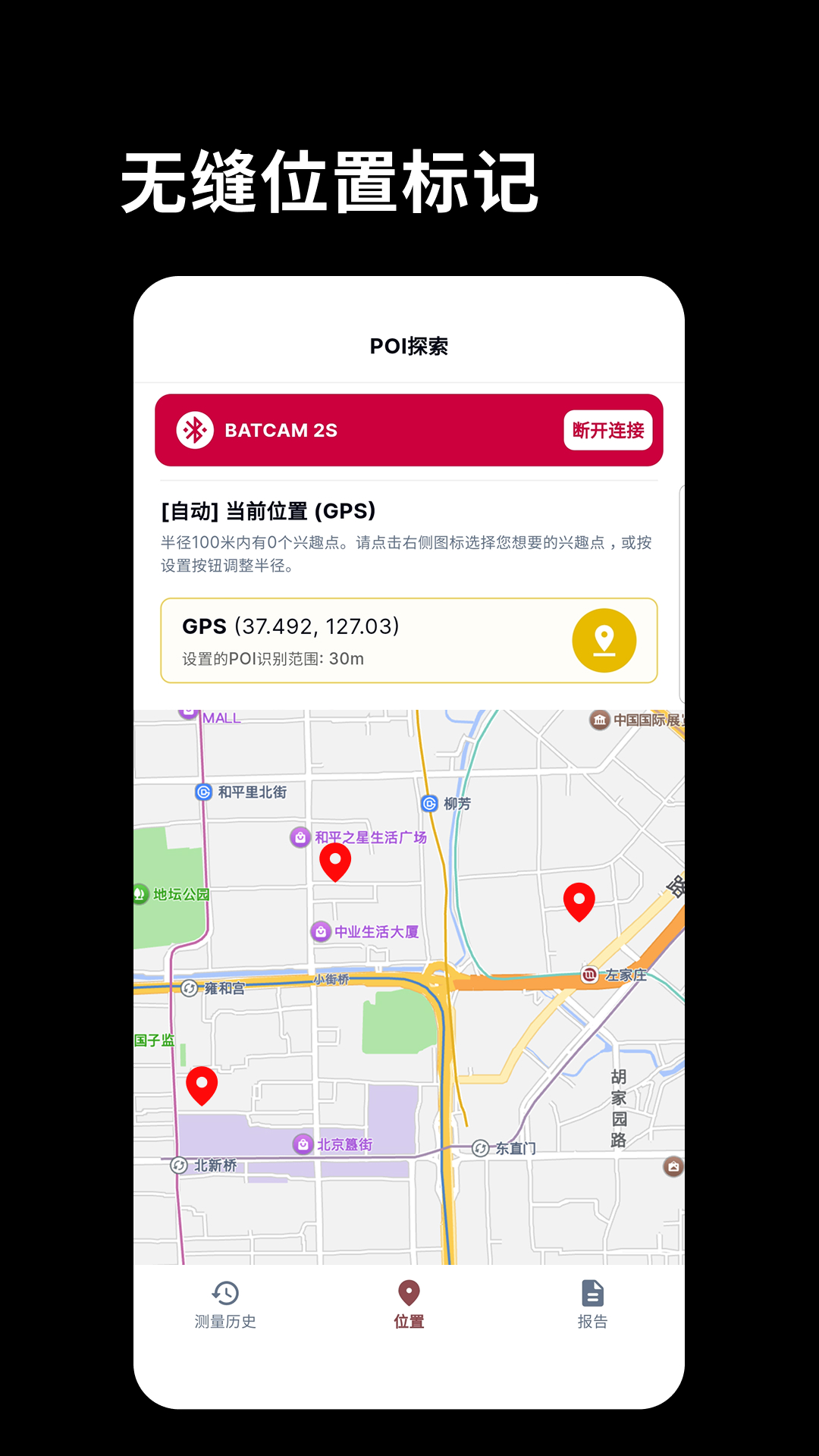This screenshot has width=819, height=1456.
Task: Tap the Bluetooth icon next to BATCAM 2S
Action: pos(194,430)
